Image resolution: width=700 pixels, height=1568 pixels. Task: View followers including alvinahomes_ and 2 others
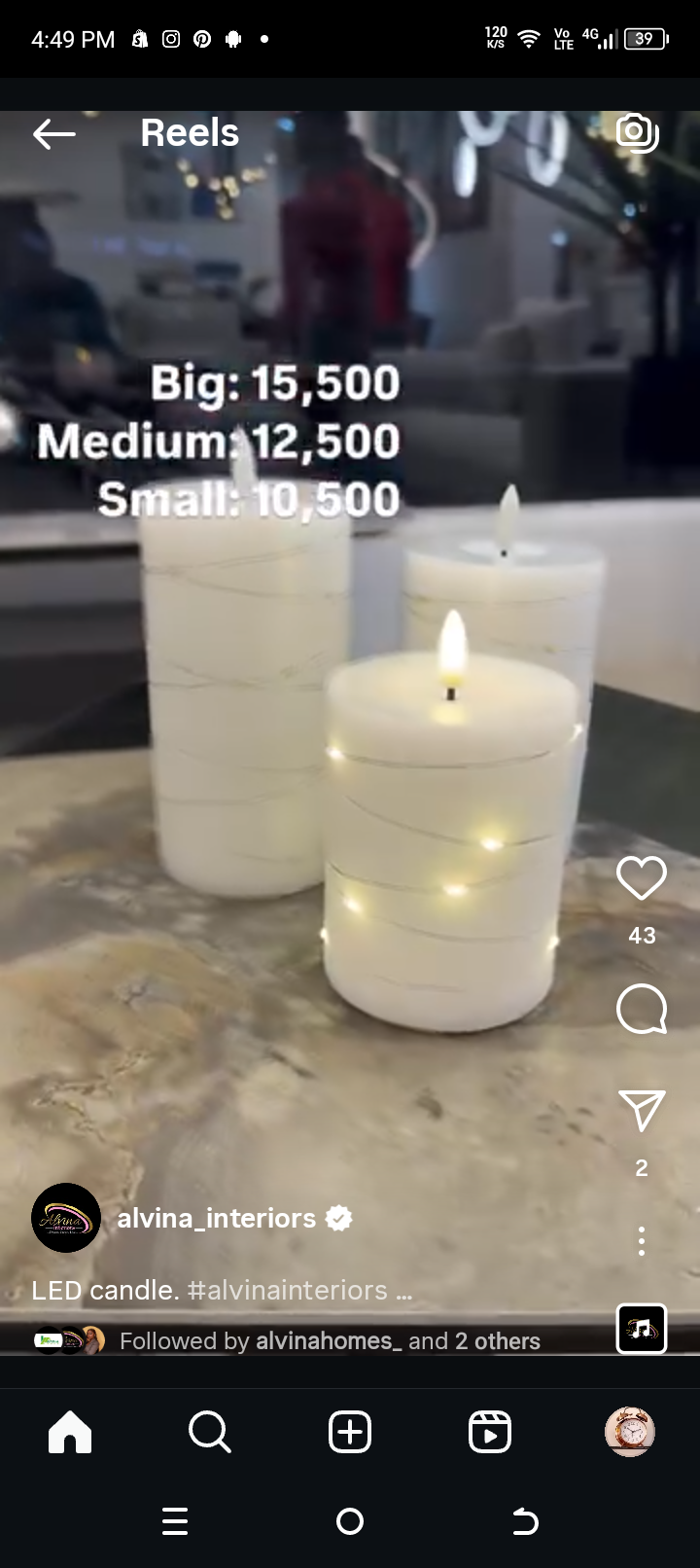(x=329, y=1341)
